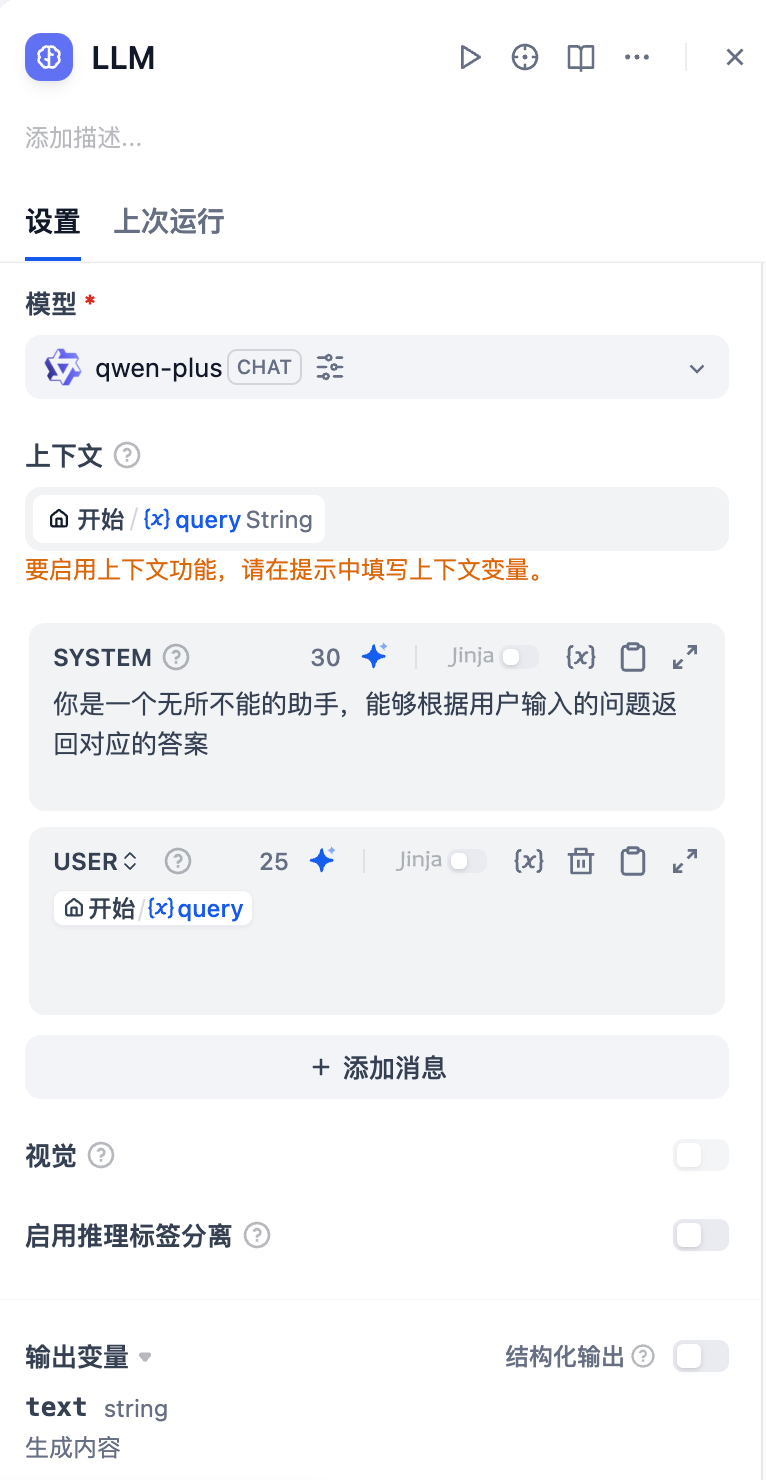Run the LLM node with play icon
The height and width of the screenshot is (1480, 766).
point(470,58)
